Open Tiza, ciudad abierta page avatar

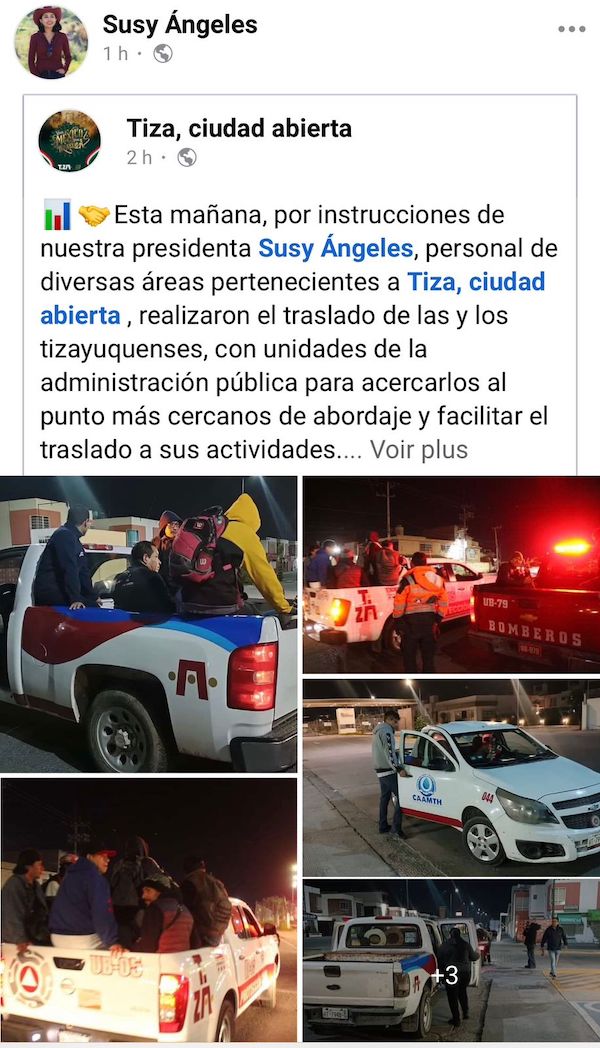click(69, 141)
